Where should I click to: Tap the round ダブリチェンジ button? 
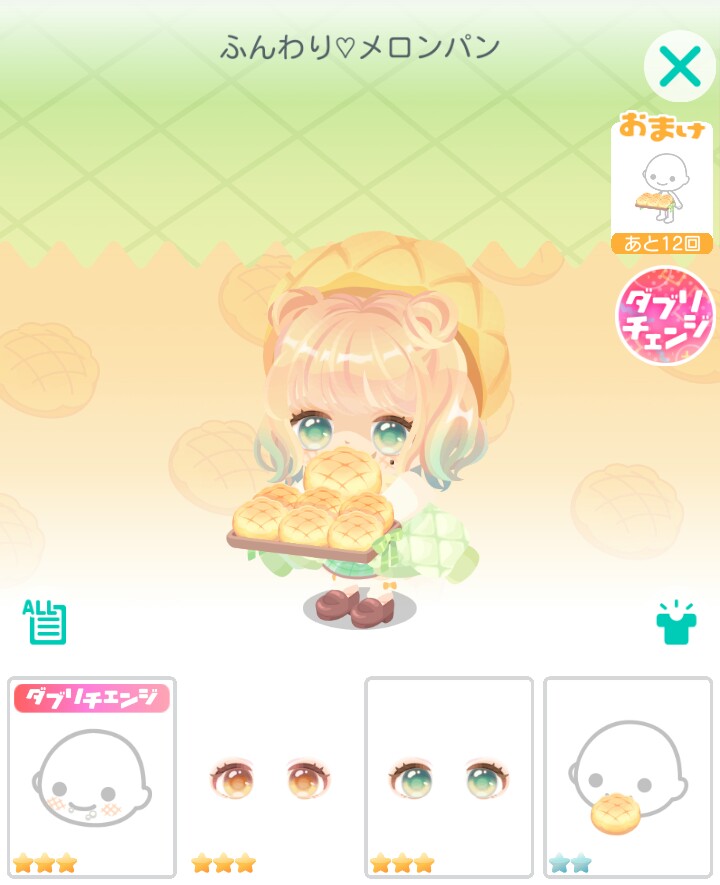[664, 316]
